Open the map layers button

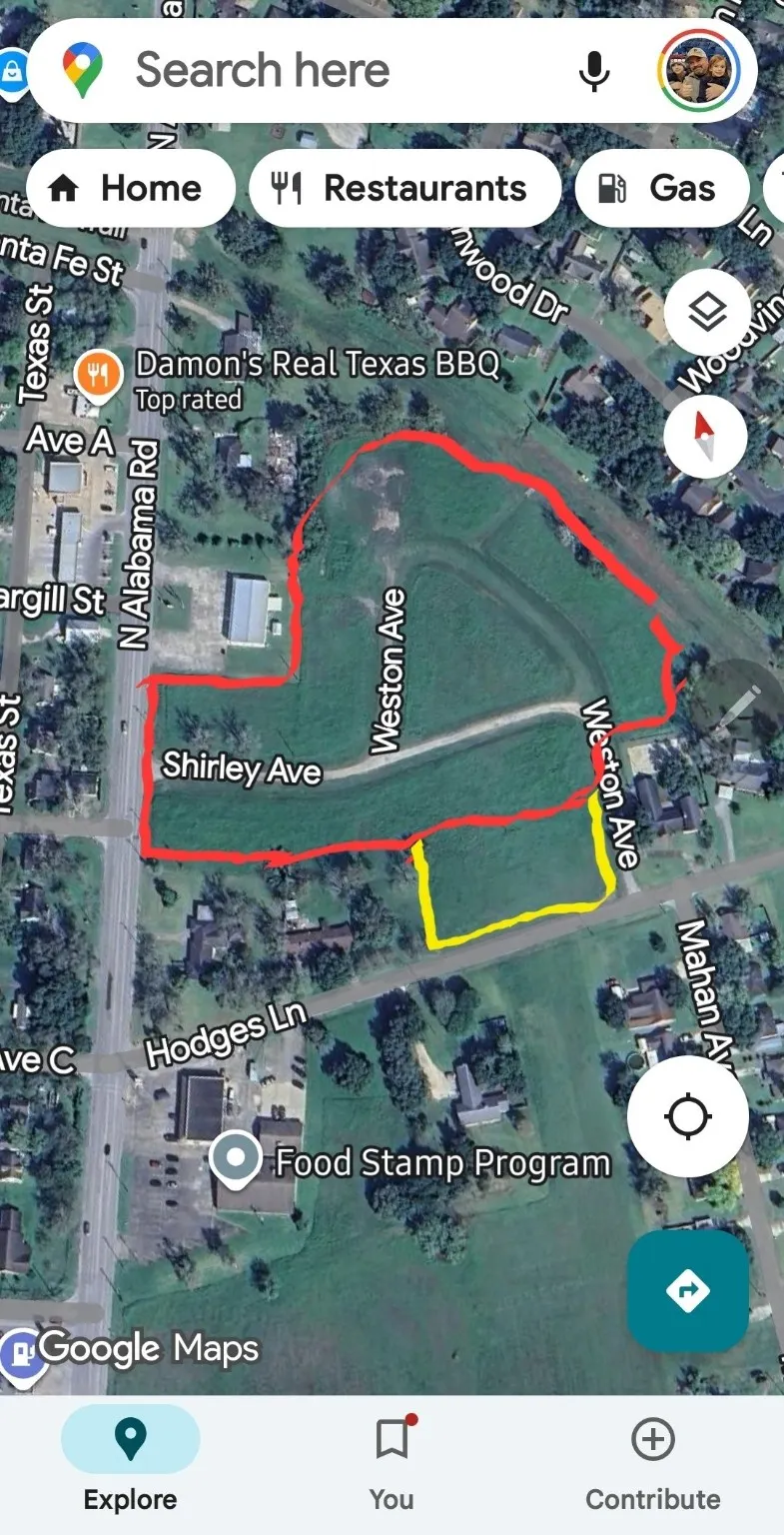point(705,314)
